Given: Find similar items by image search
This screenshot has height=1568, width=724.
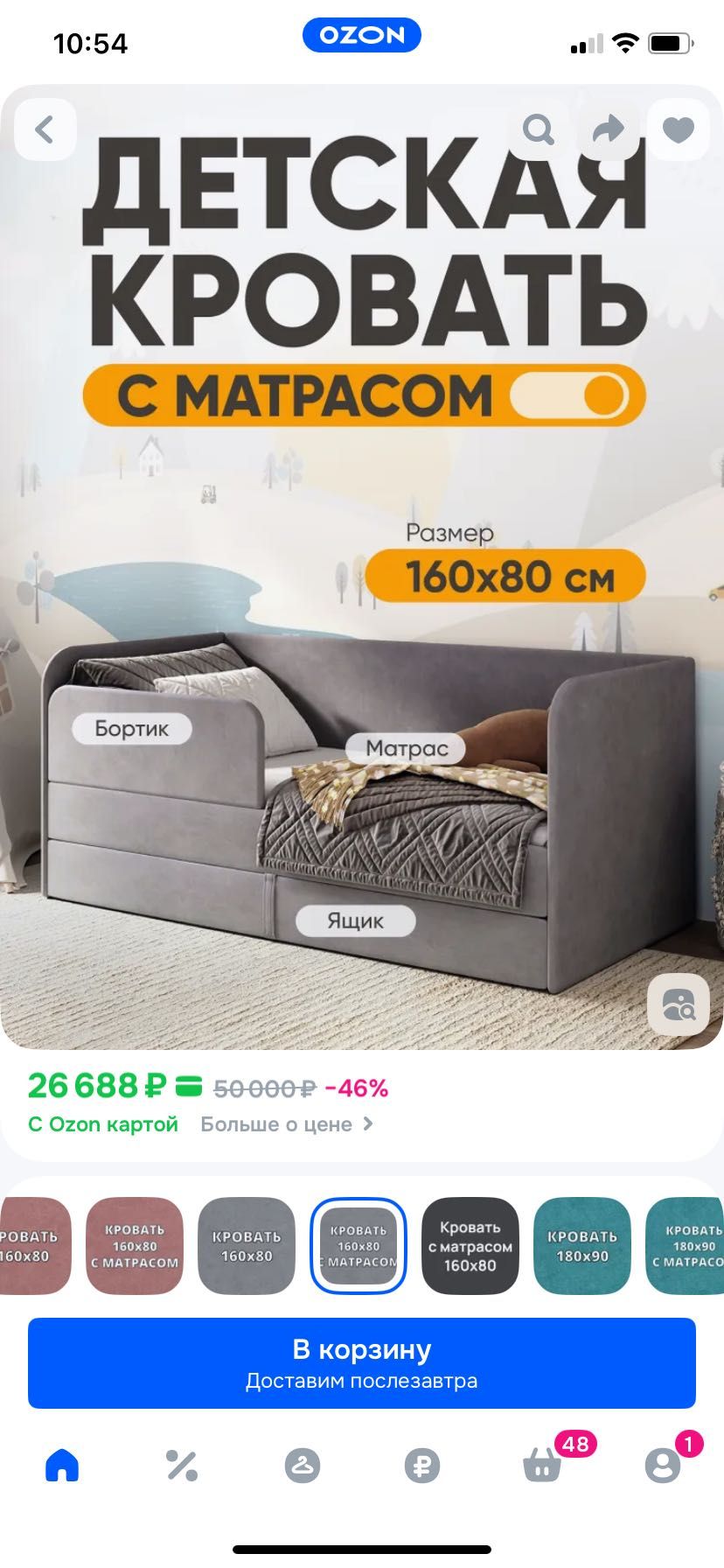Looking at the screenshot, I should click(678, 1004).
